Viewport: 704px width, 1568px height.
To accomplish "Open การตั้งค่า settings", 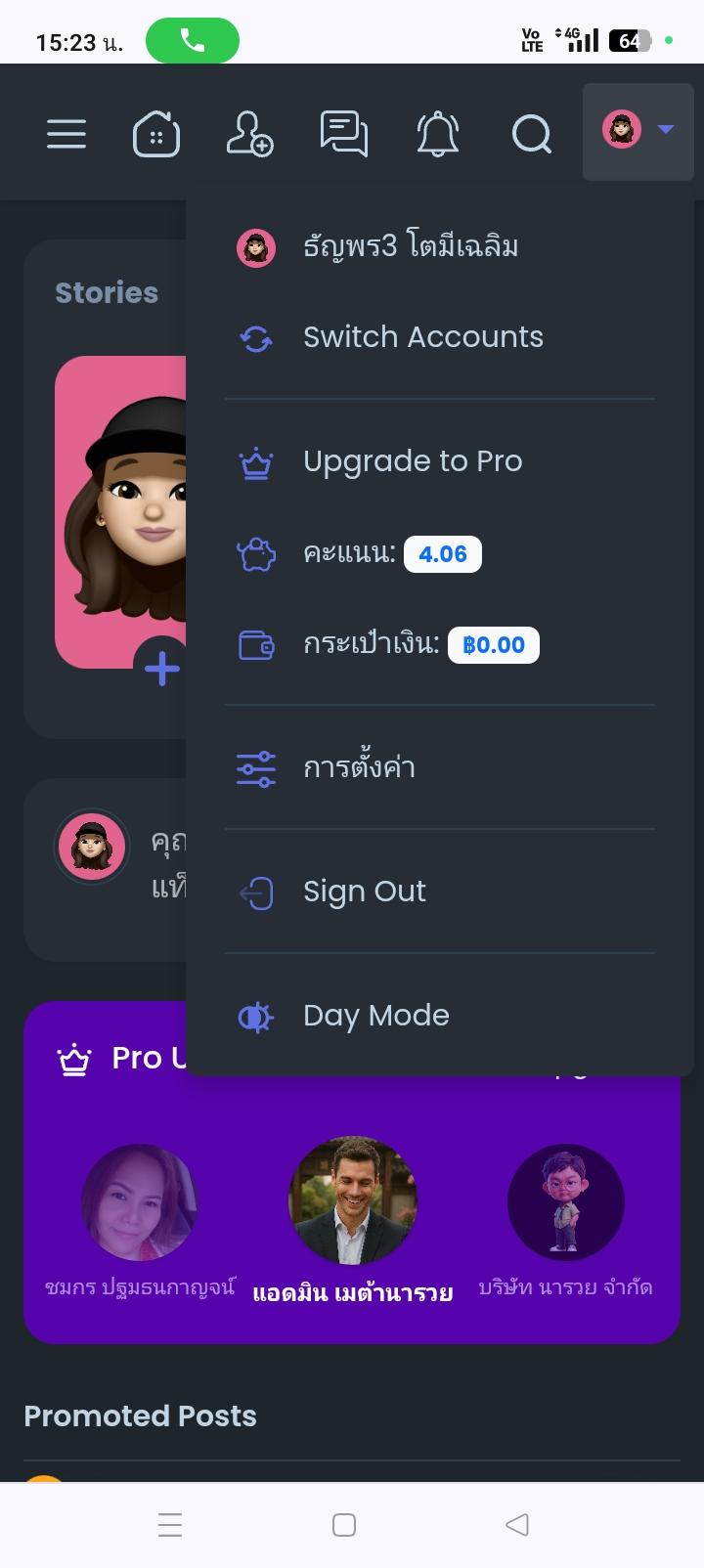I will (359, 768).
